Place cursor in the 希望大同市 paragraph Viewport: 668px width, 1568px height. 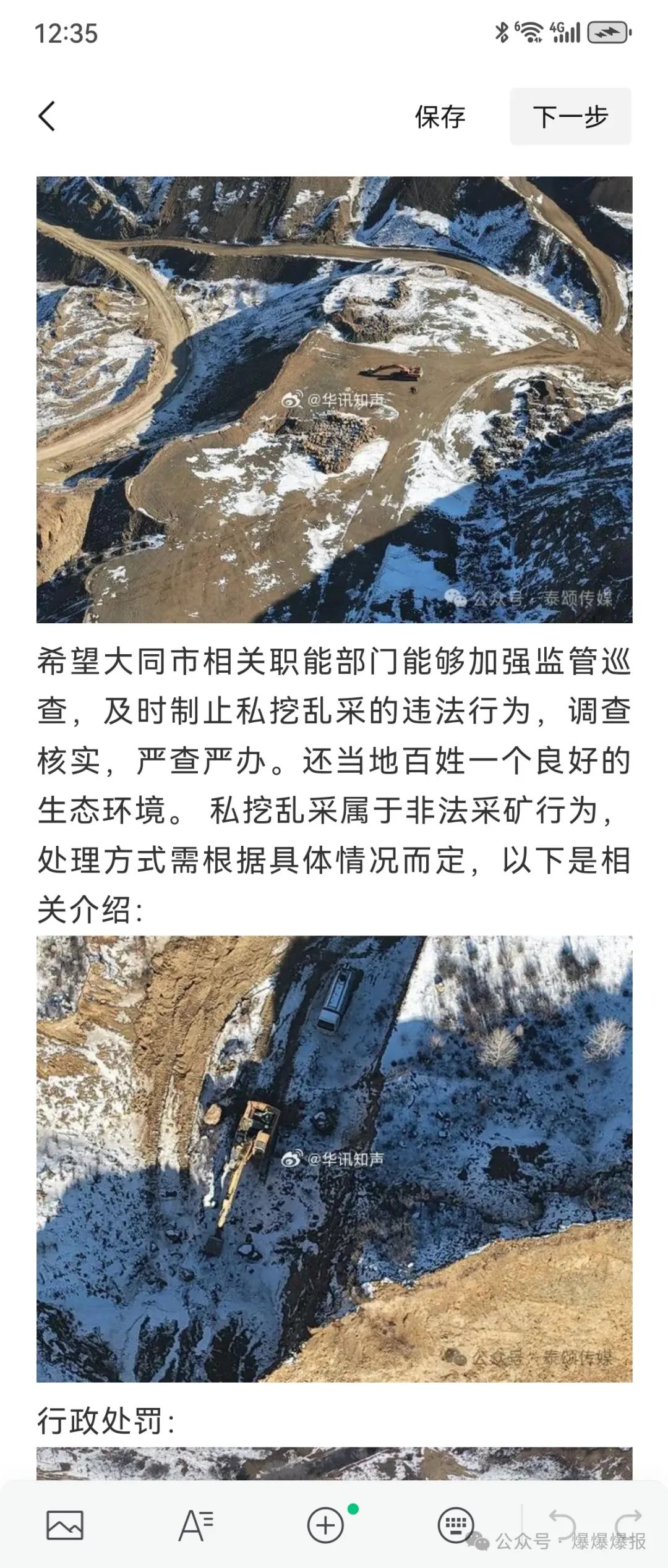pyautogui.click(x=334, y=785)
